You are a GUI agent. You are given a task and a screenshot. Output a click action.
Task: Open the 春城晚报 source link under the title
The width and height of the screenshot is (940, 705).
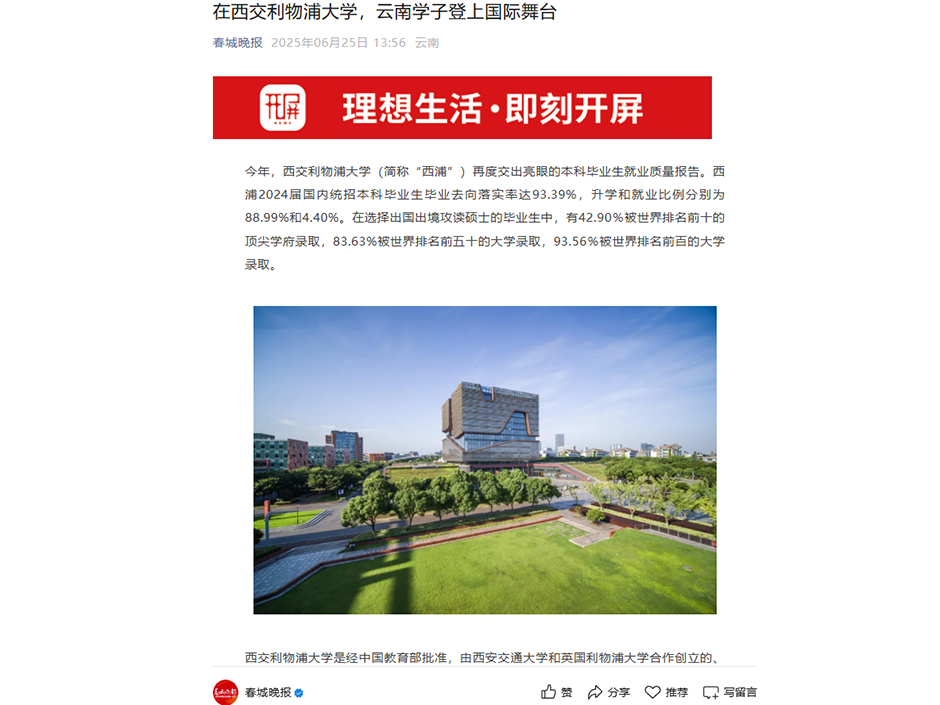237,43
